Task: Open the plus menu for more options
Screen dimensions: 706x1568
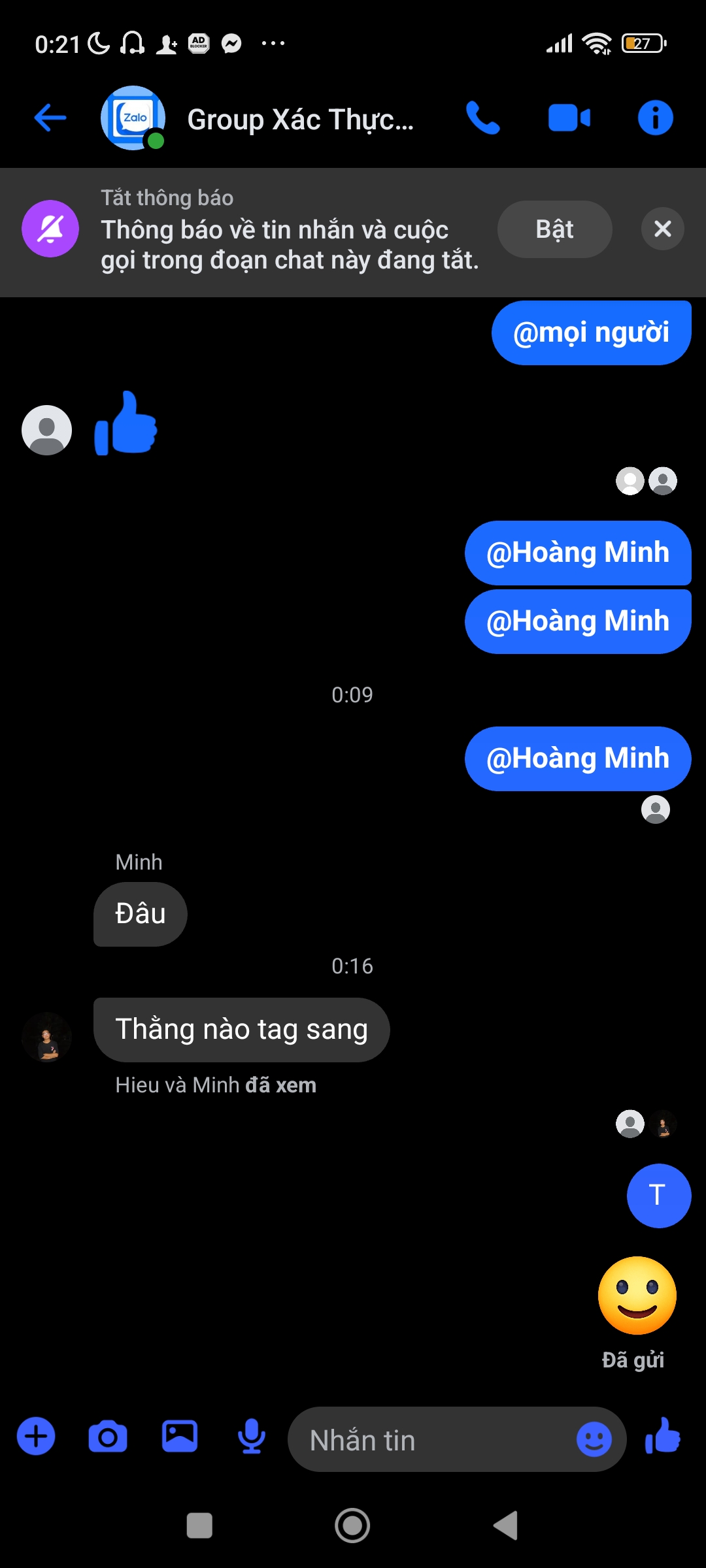Action: pos(36,1437)
